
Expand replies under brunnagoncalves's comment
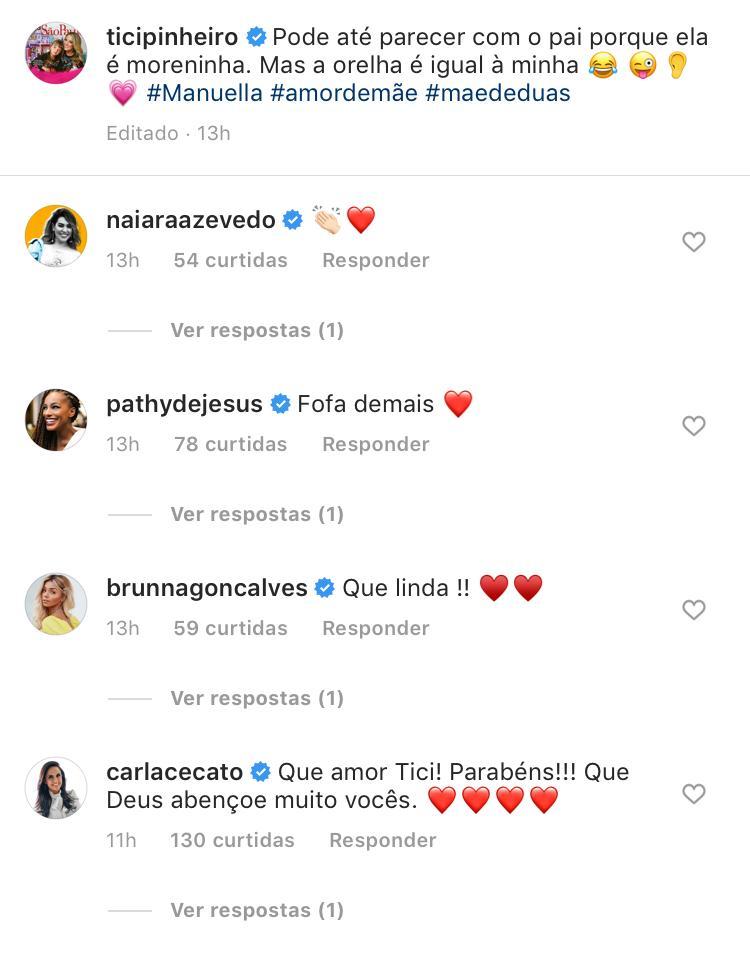click(x=257, y=698)
